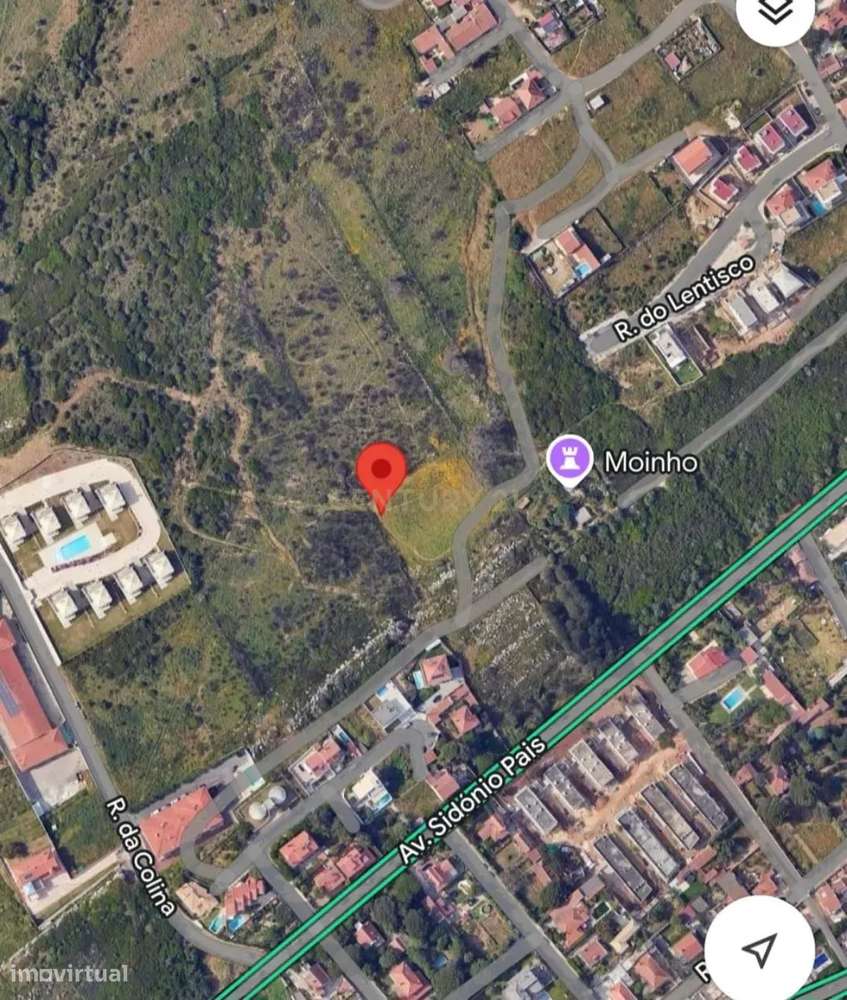Tap the compass arrow location button
The image size is (847, 1000).
coord(759,949)
